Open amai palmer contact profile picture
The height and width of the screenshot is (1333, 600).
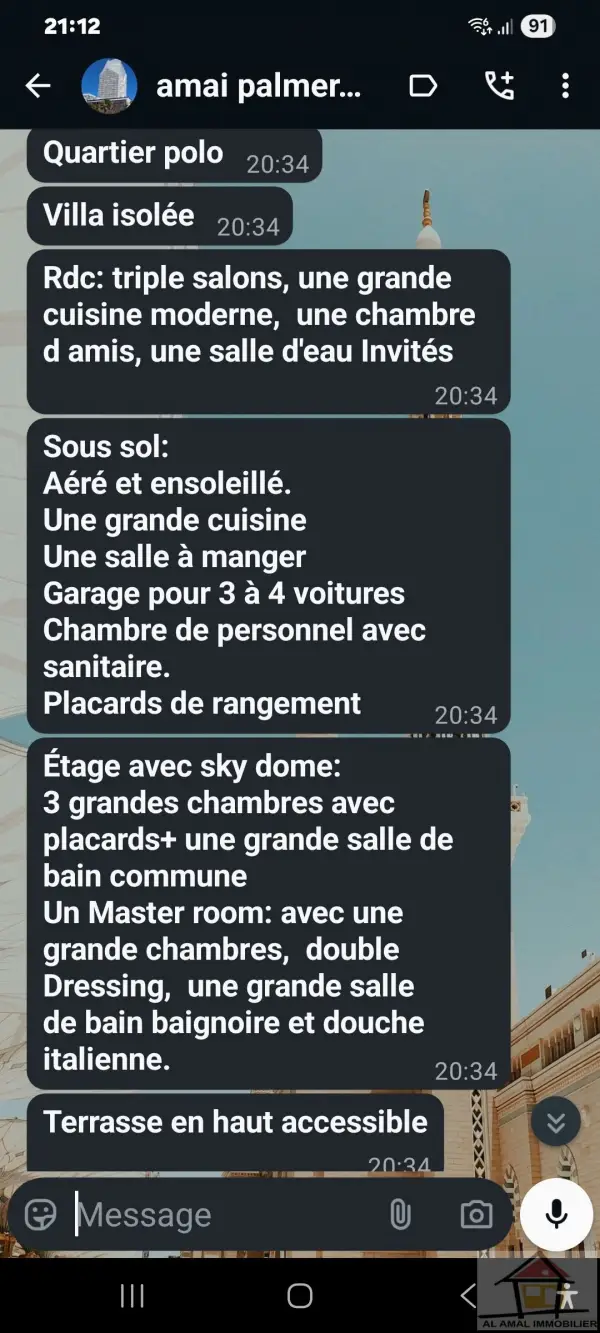tap(109, 86)
